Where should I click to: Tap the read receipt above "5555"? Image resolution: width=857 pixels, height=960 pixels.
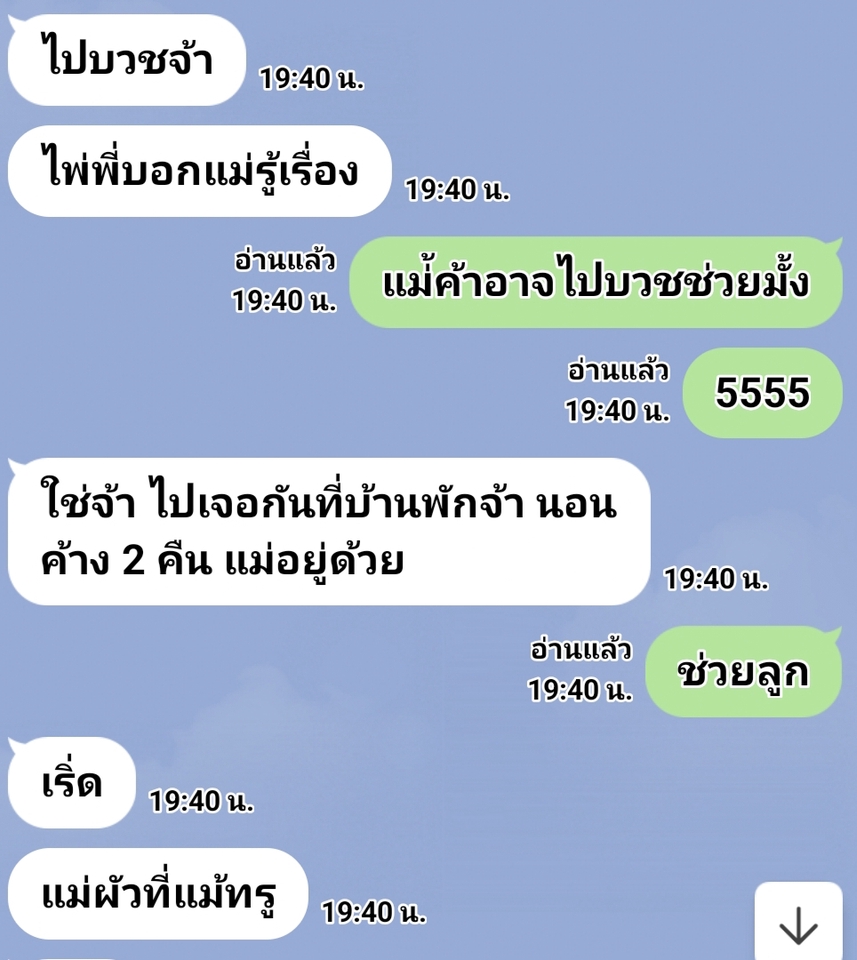point(616,372)
